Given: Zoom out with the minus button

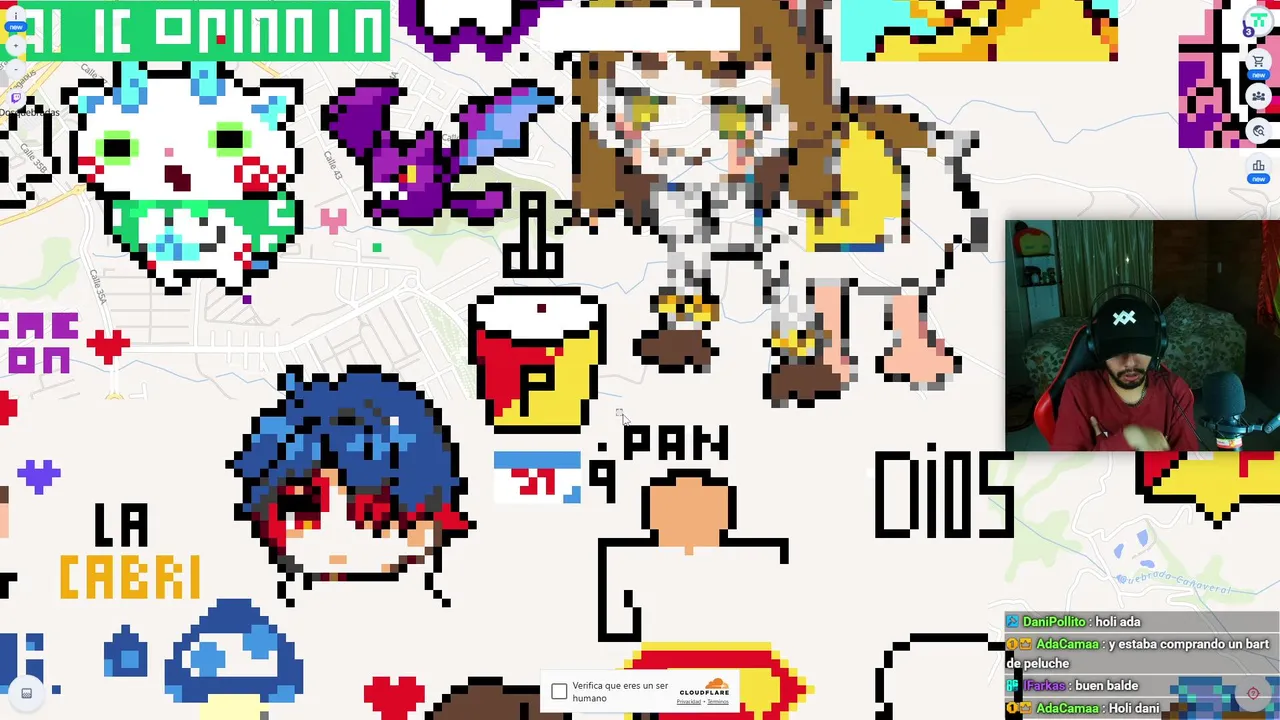Looking at the screenshot, I should click(16, 69).
